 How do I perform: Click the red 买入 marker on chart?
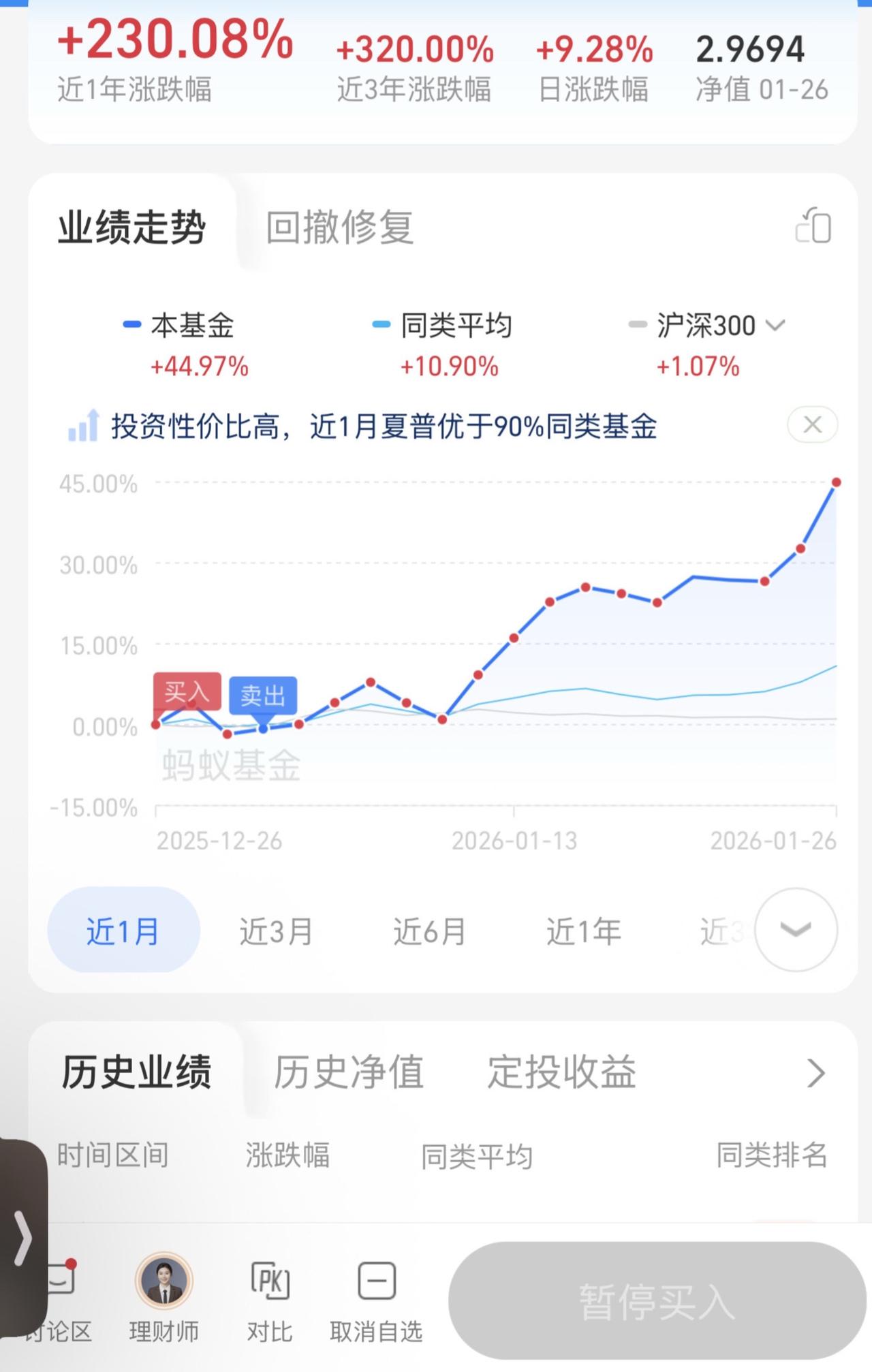(x=188, y=692)
